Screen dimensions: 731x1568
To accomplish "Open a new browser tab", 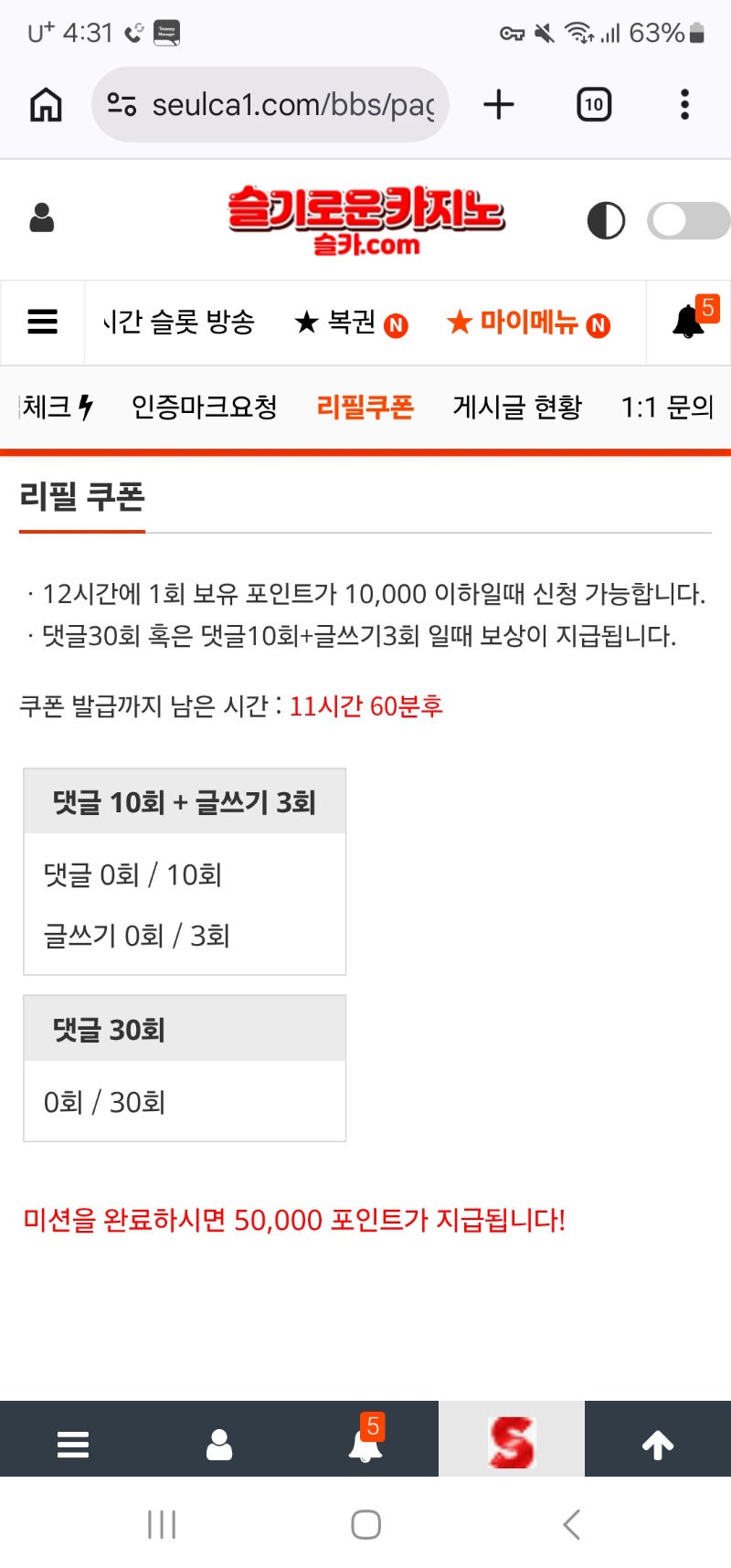I will tap(499, 105).
